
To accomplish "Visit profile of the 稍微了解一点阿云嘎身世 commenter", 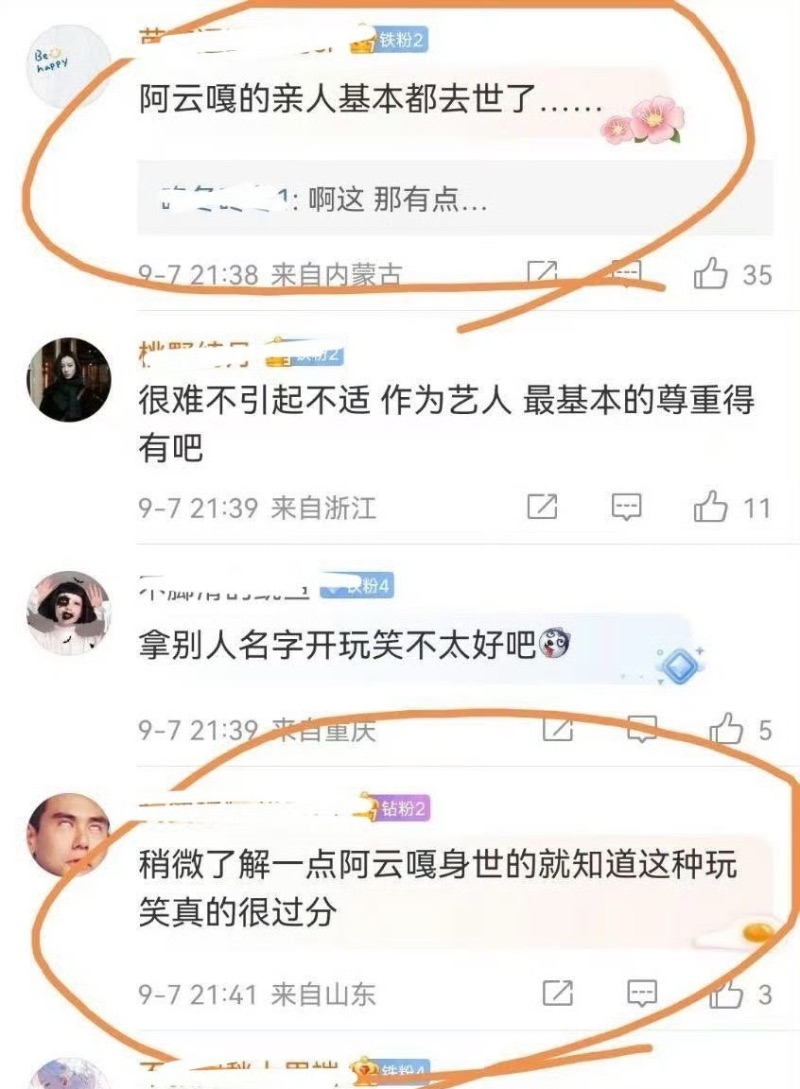I will pos(68,835).
